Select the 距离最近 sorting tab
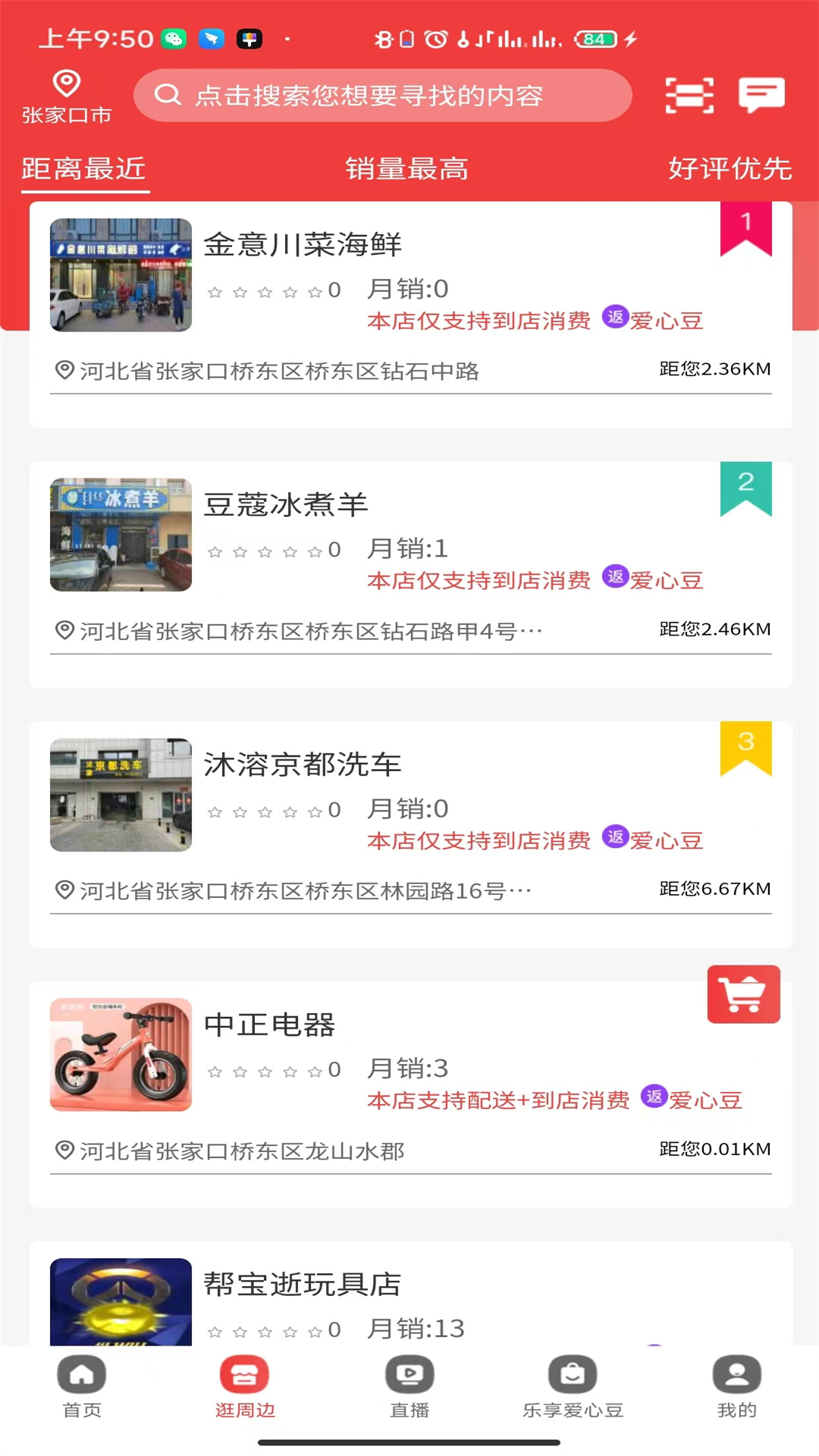This screenshot has height=1456, width=819. (x=83, y=168)
